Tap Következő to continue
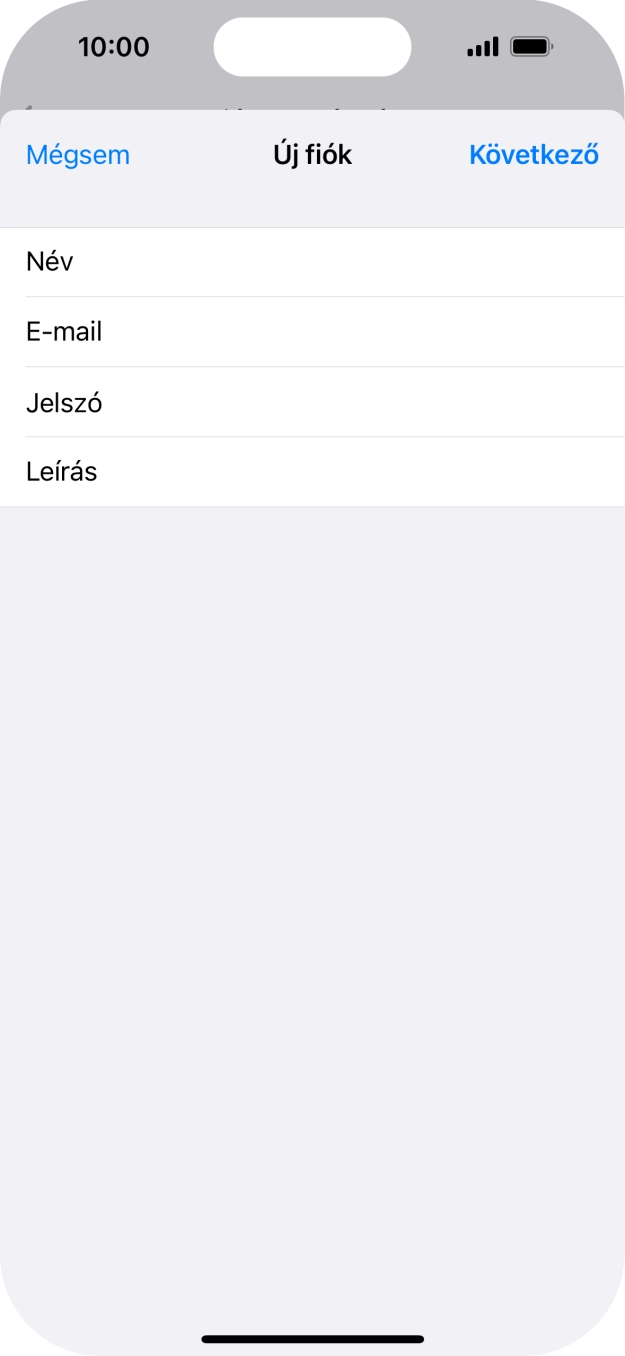The image size is (625, 1356). click(x=533, y=155)
